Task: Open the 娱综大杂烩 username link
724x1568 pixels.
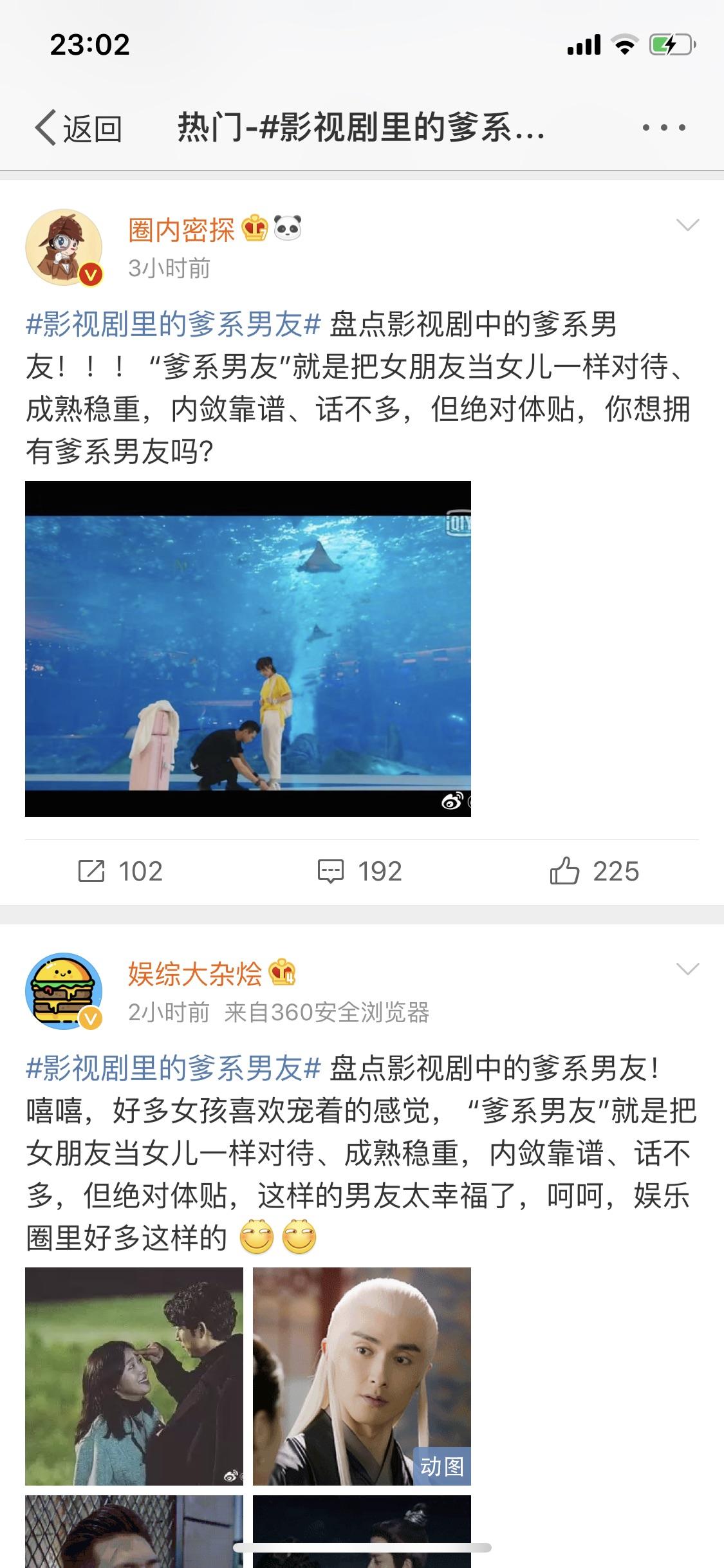Action: [194, 974]
